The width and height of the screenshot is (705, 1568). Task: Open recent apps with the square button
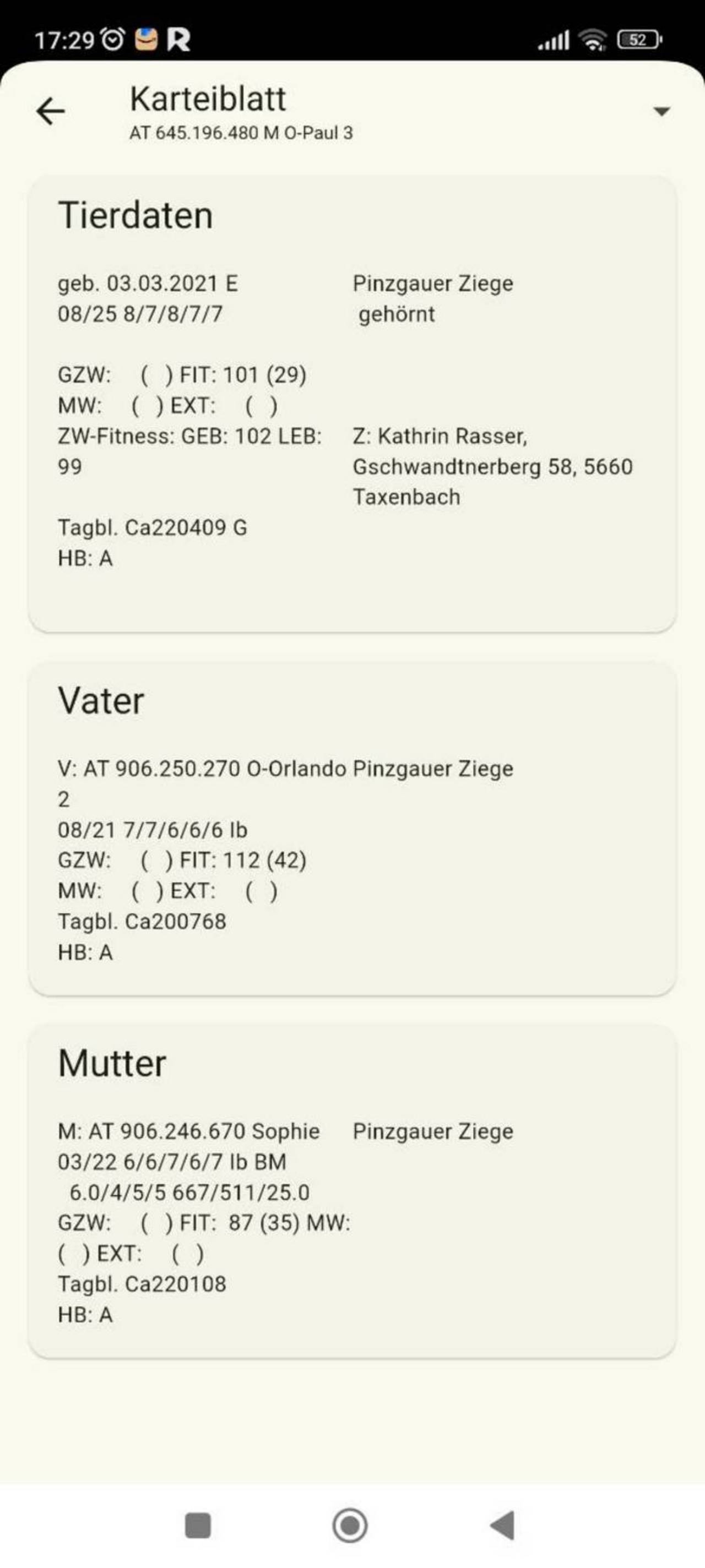pos(198,1526)
